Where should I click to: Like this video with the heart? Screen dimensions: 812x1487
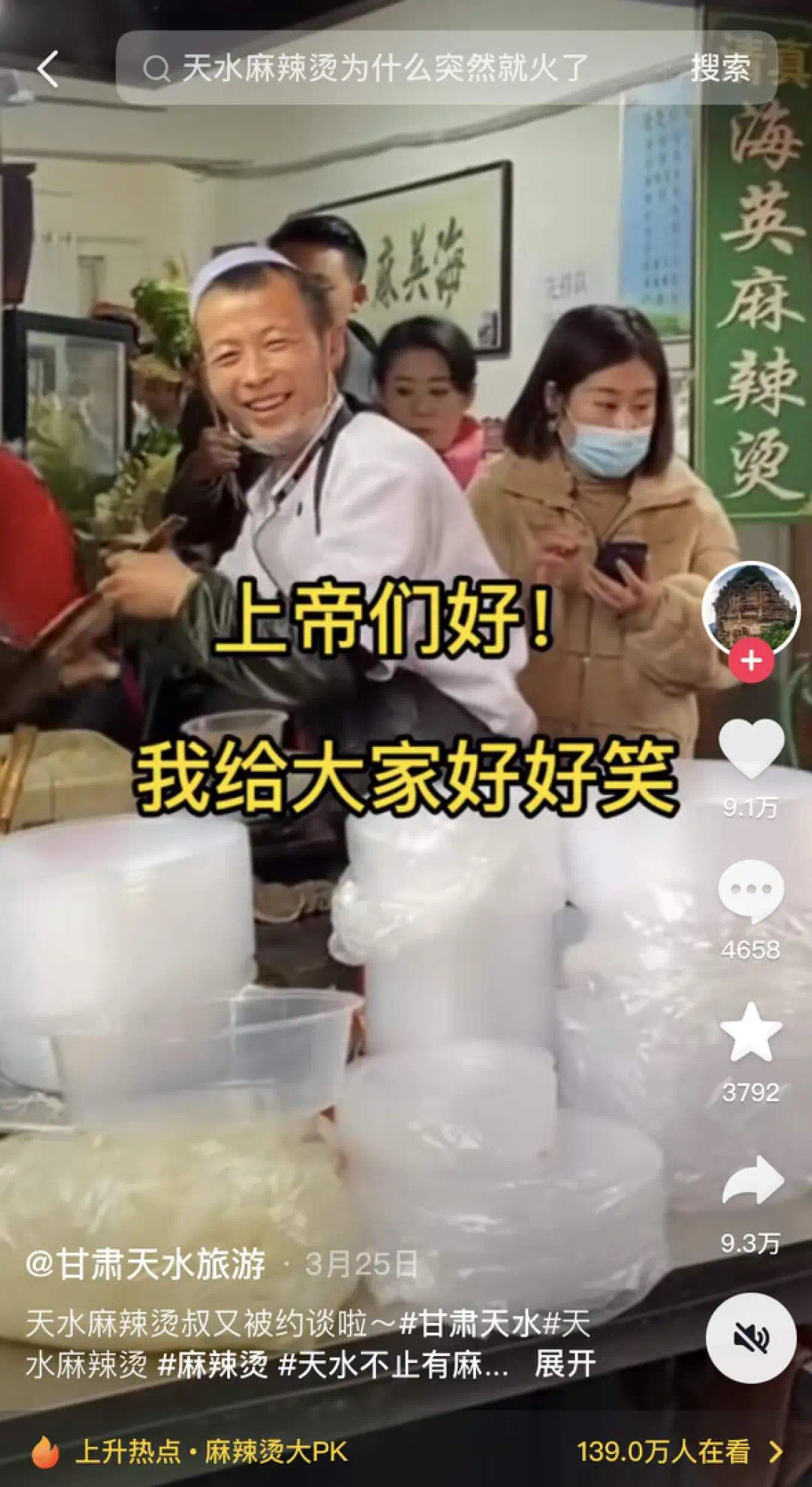750,748
